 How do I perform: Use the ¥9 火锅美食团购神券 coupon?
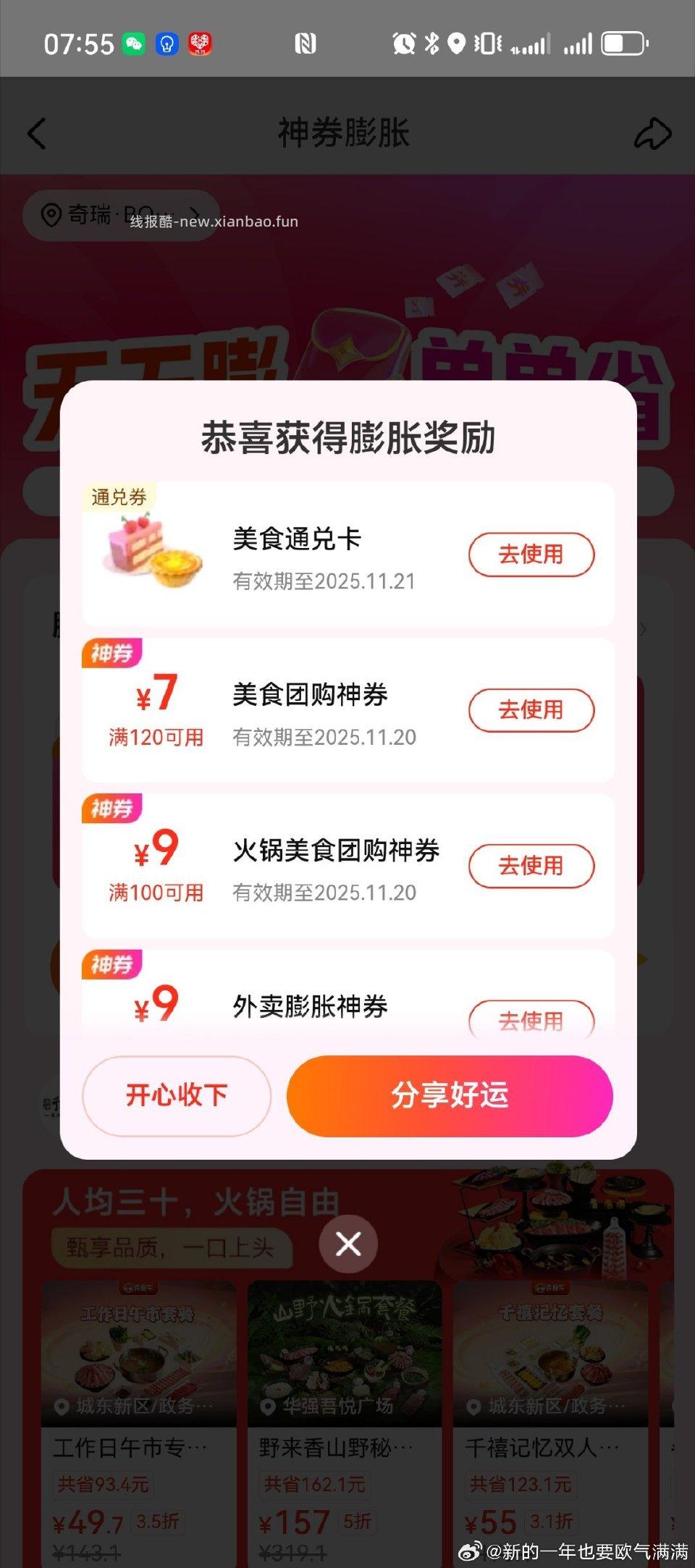[x=531, y=867]
